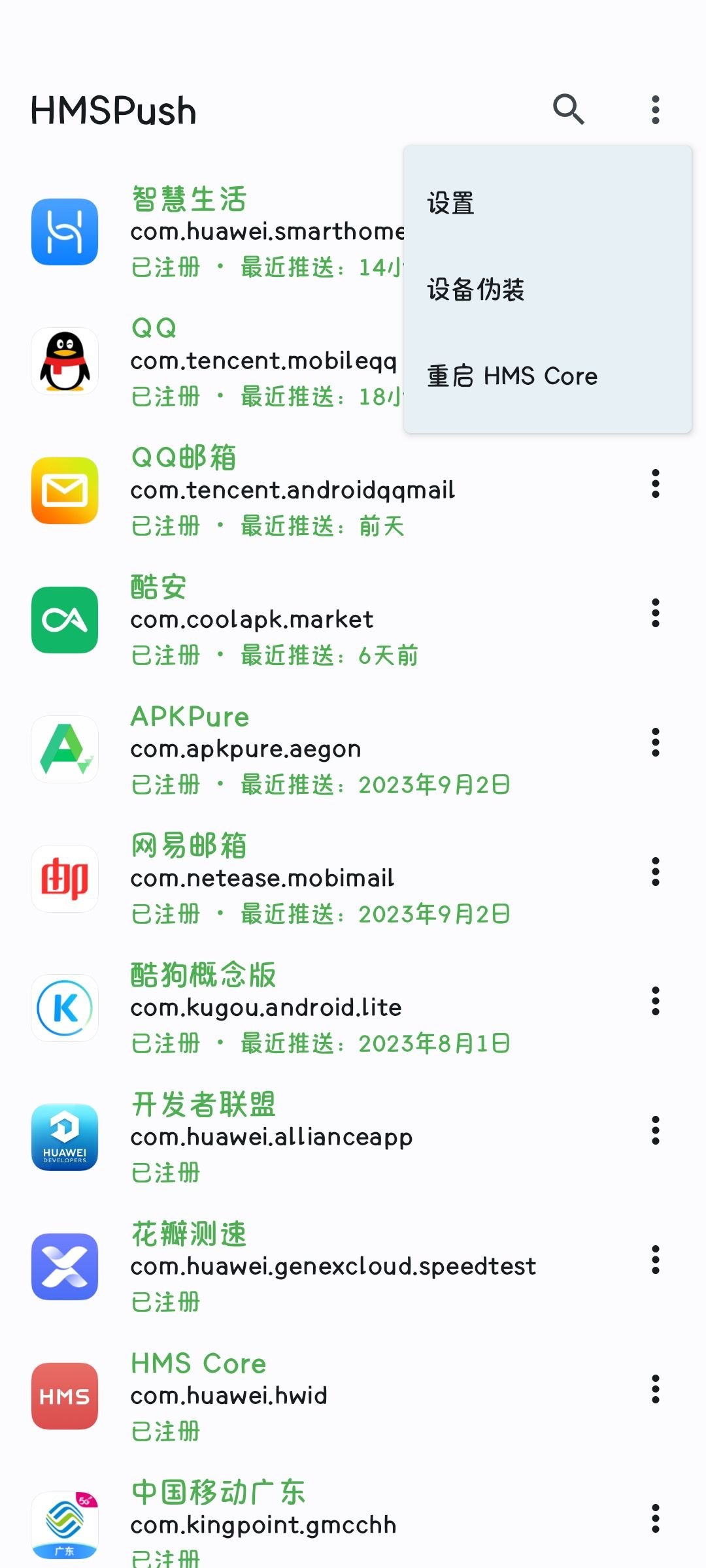Select the 中国移动广东 icon
Image resolution: width=706 pixels, height=1568 pixels.
pyautogui.click(x=64, y=1526)
